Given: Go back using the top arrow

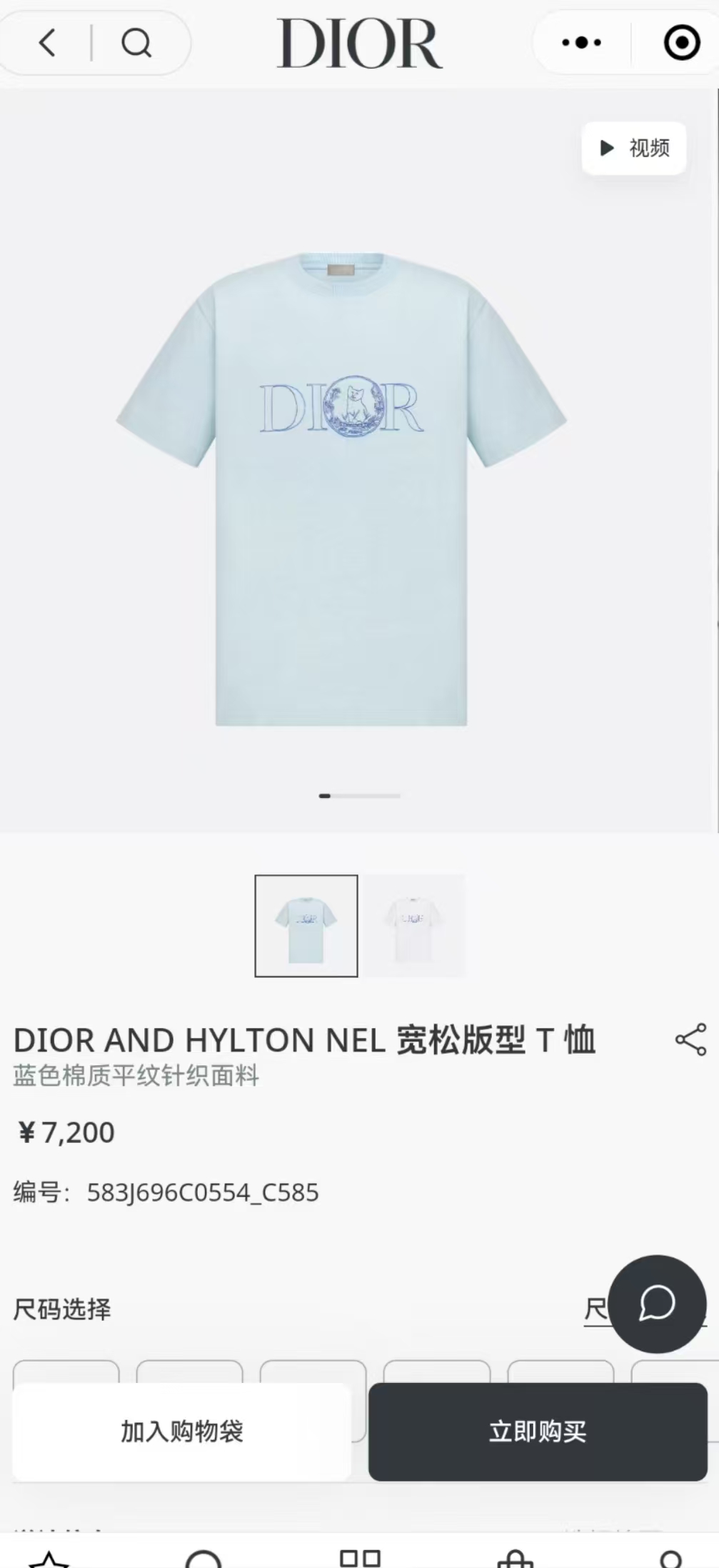Looking at the screenshot, I should (47, 43).
